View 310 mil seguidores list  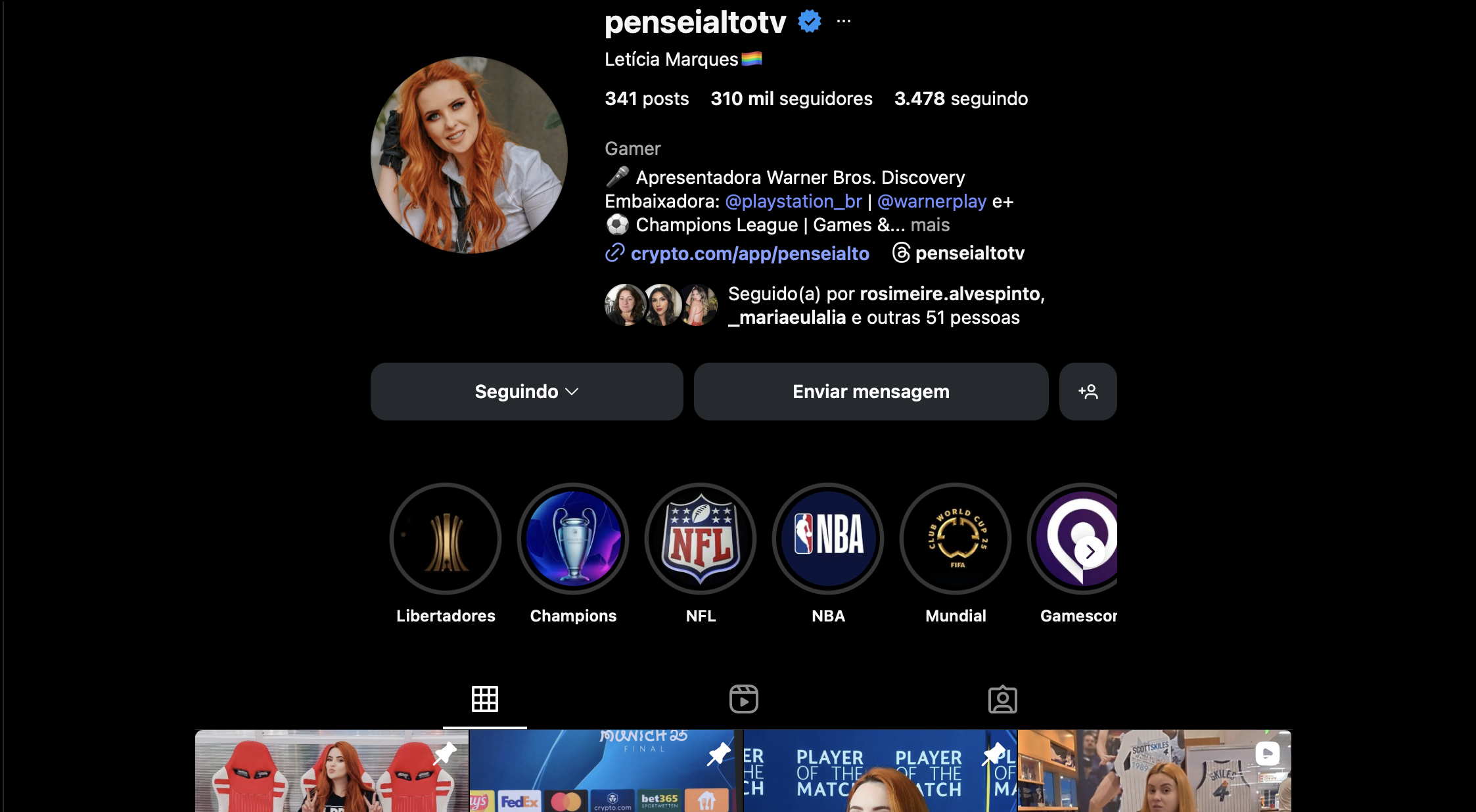[x=791, y=99]
